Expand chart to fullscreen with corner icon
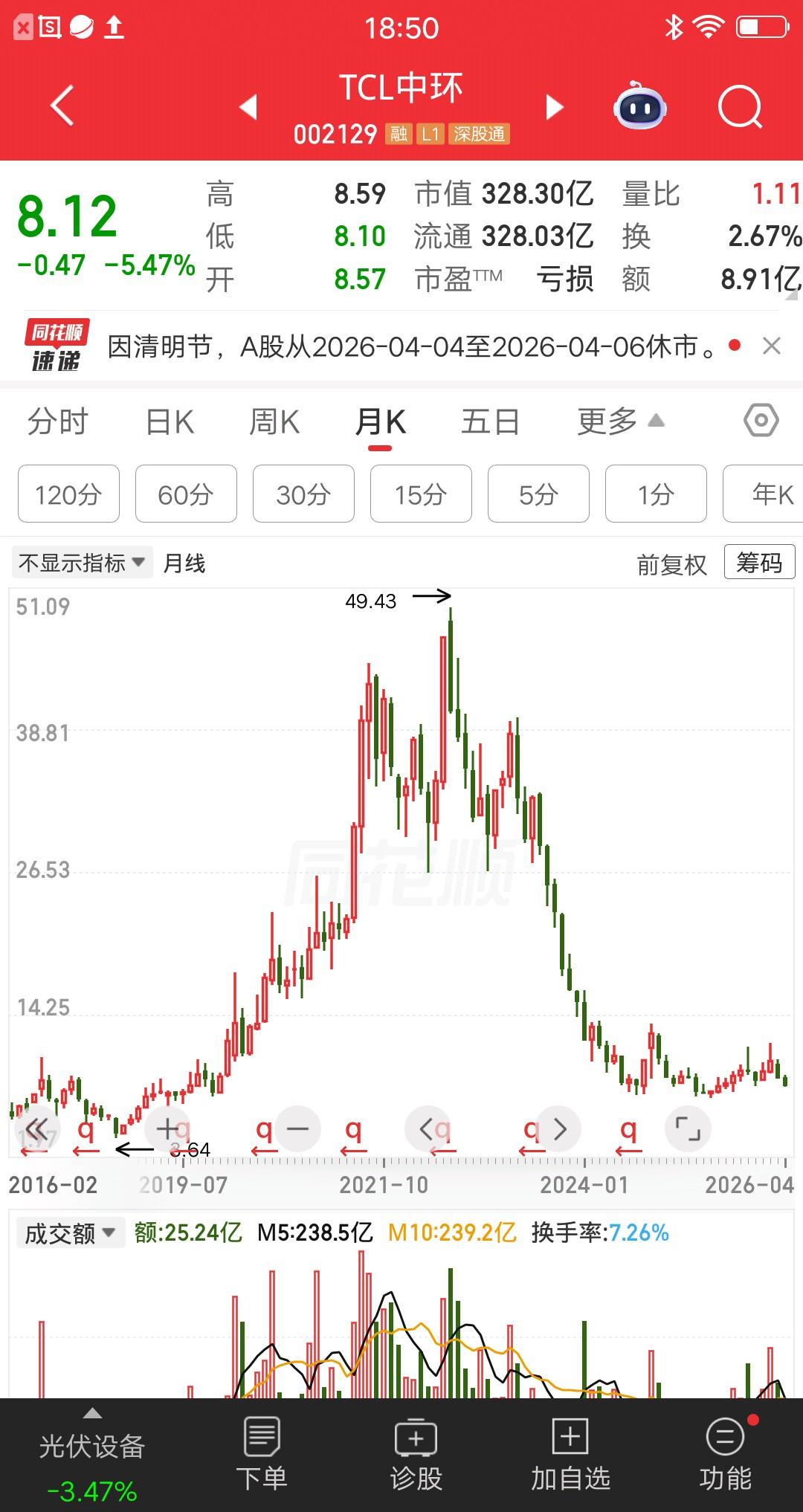 click(x=688, y=1128)
